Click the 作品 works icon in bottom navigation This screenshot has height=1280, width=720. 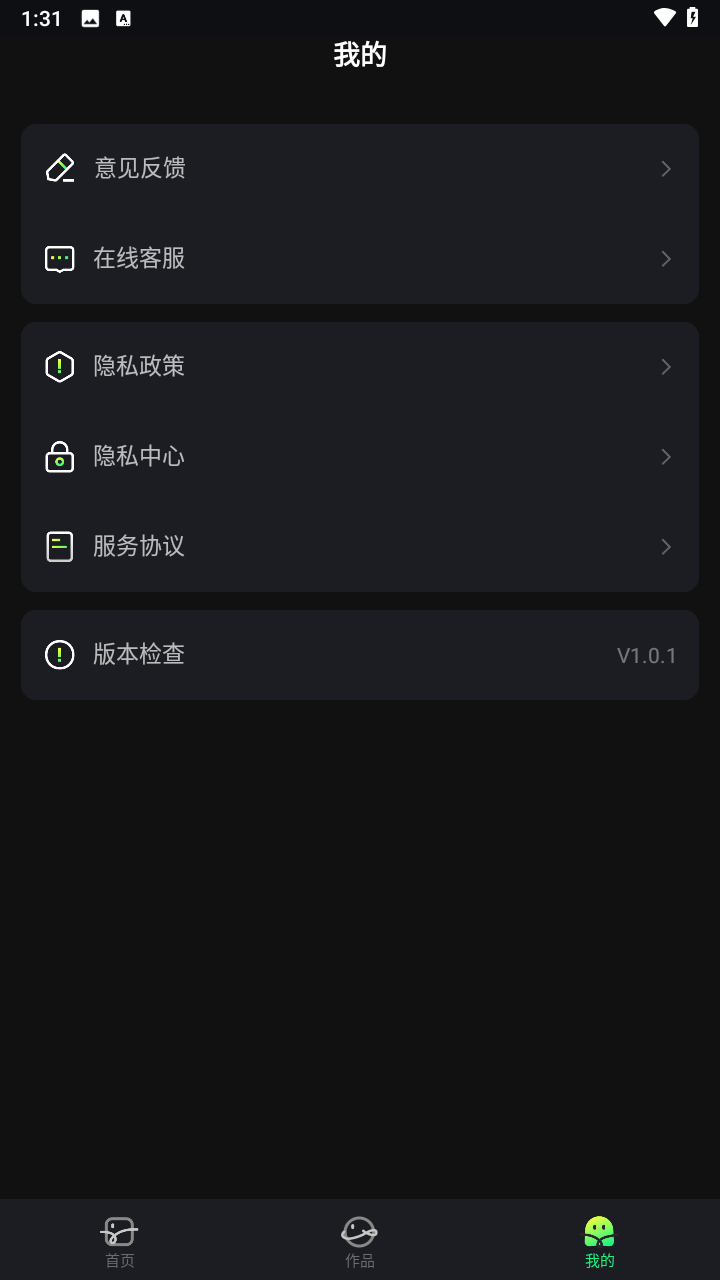tap(360, 1231)
